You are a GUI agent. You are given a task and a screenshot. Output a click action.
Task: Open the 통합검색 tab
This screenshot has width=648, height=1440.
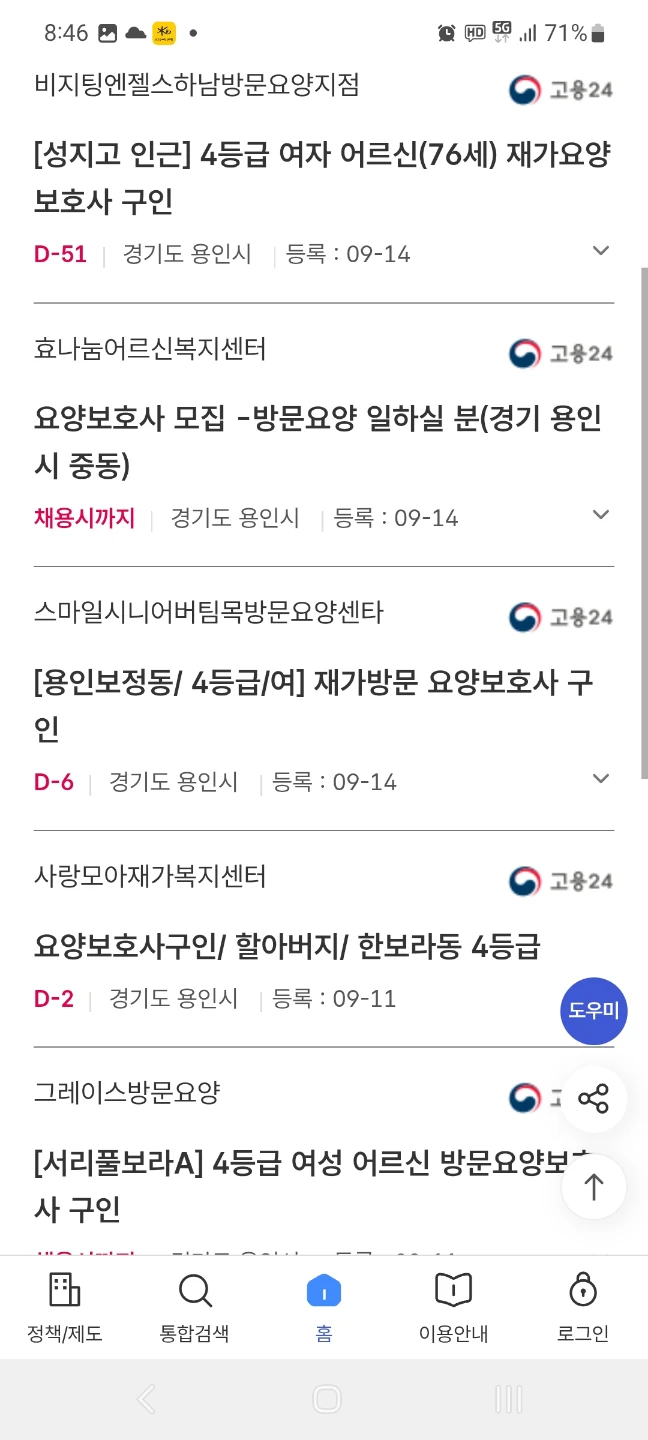point(195,1308)
